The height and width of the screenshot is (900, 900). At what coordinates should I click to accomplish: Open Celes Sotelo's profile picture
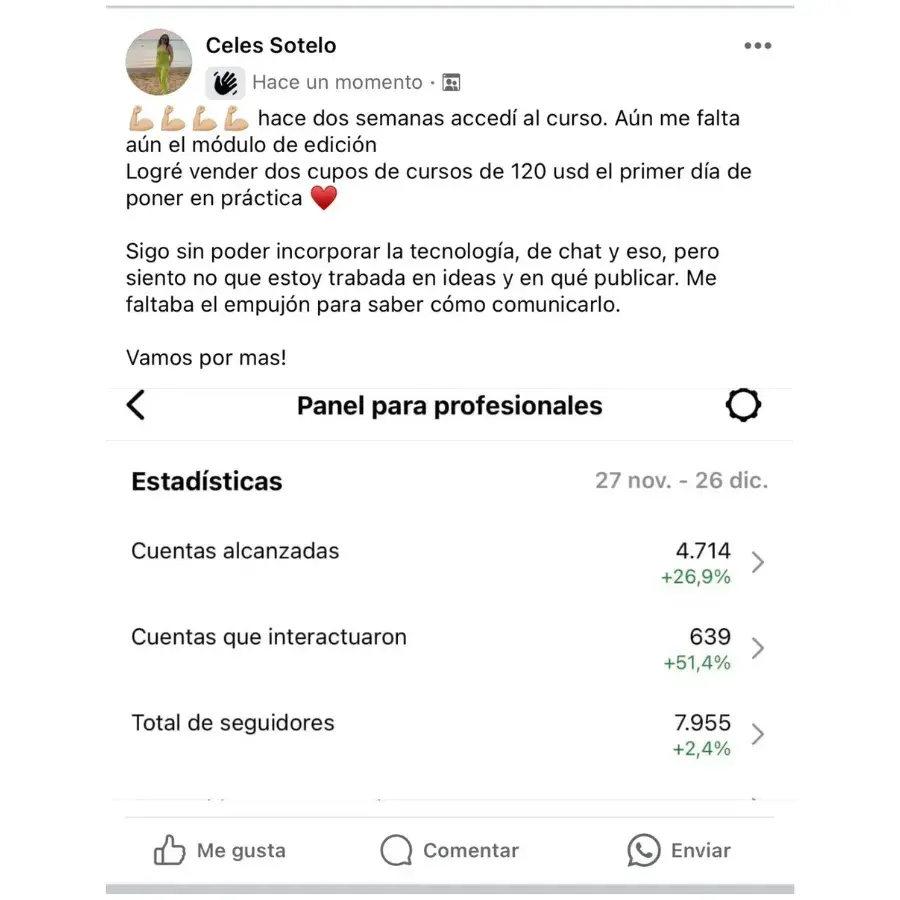(x=159, y=63)
